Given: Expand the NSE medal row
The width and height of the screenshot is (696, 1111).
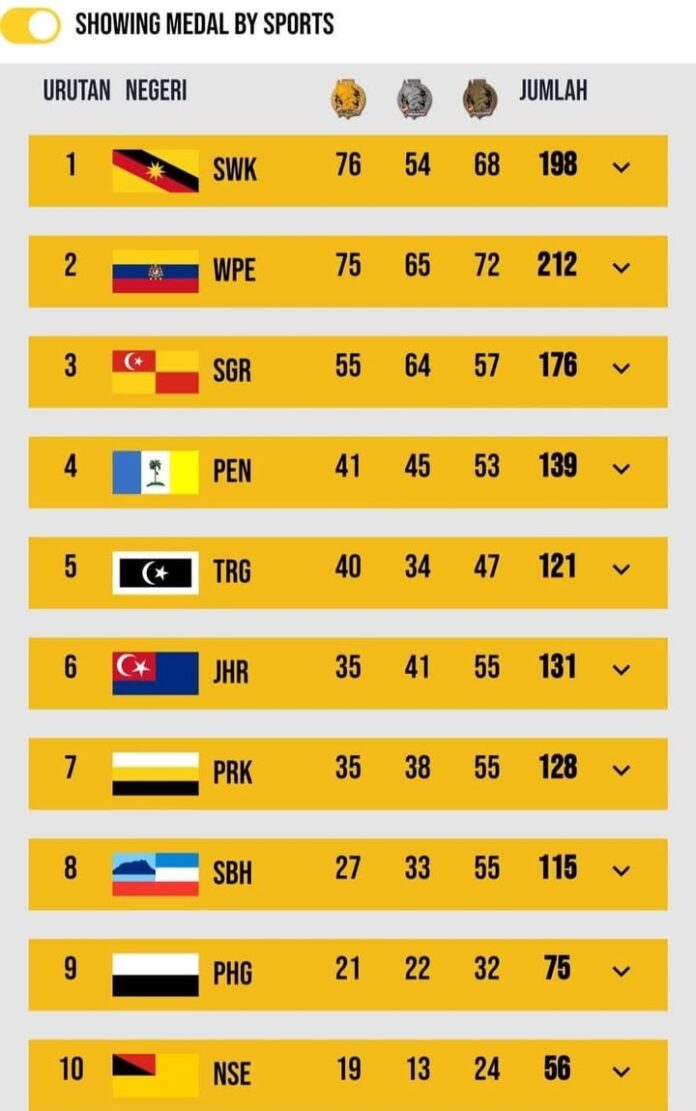Looking at the screenshot, I should [620, 1072].
